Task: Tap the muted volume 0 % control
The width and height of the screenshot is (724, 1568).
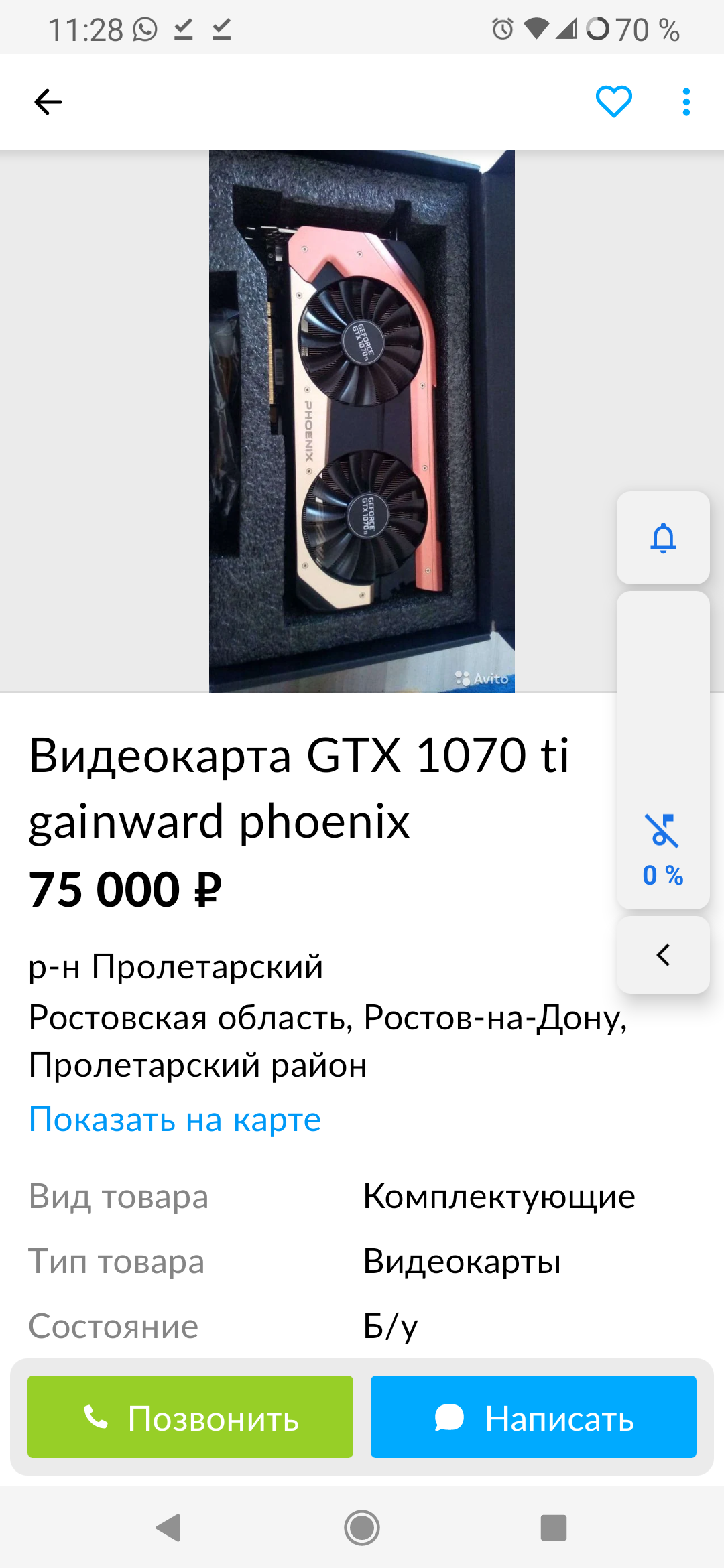Action: 662,848
